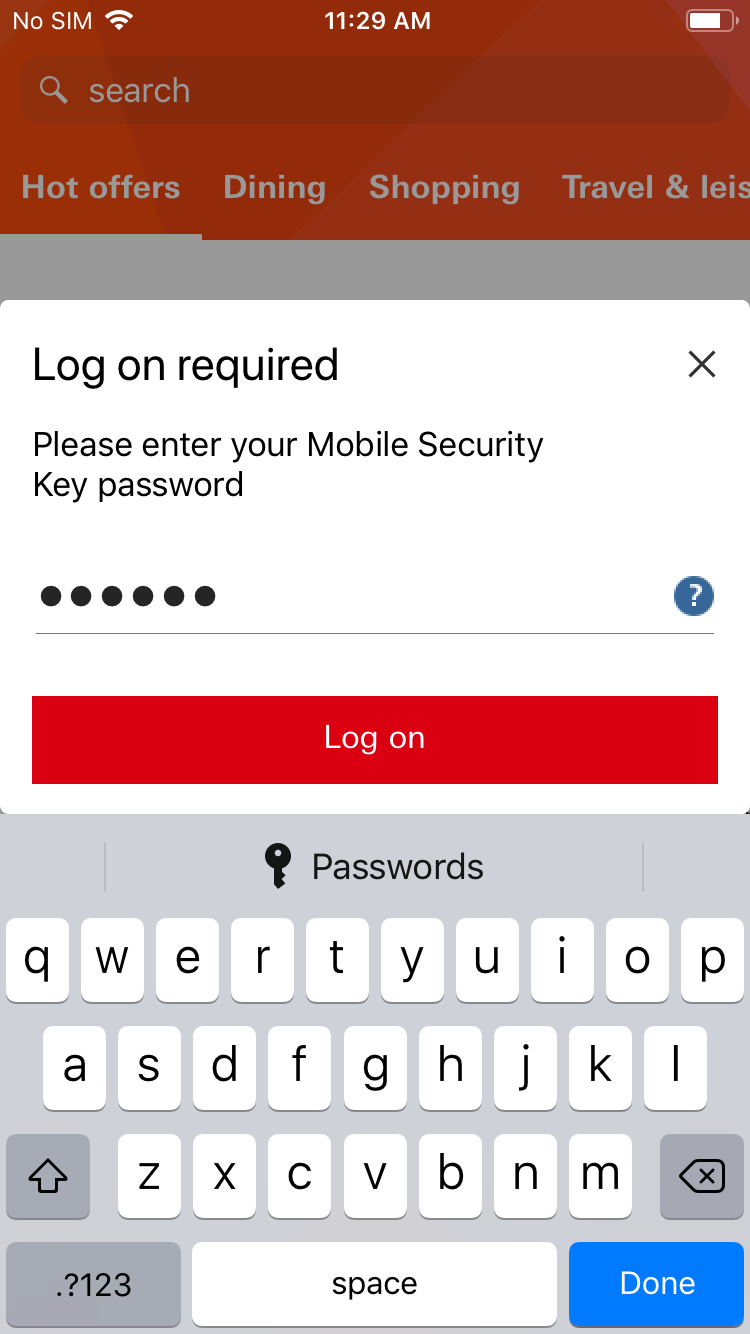Screen dimensions: 750x1334
Task: Hit the backspace key
Action: coord(702,1176)
